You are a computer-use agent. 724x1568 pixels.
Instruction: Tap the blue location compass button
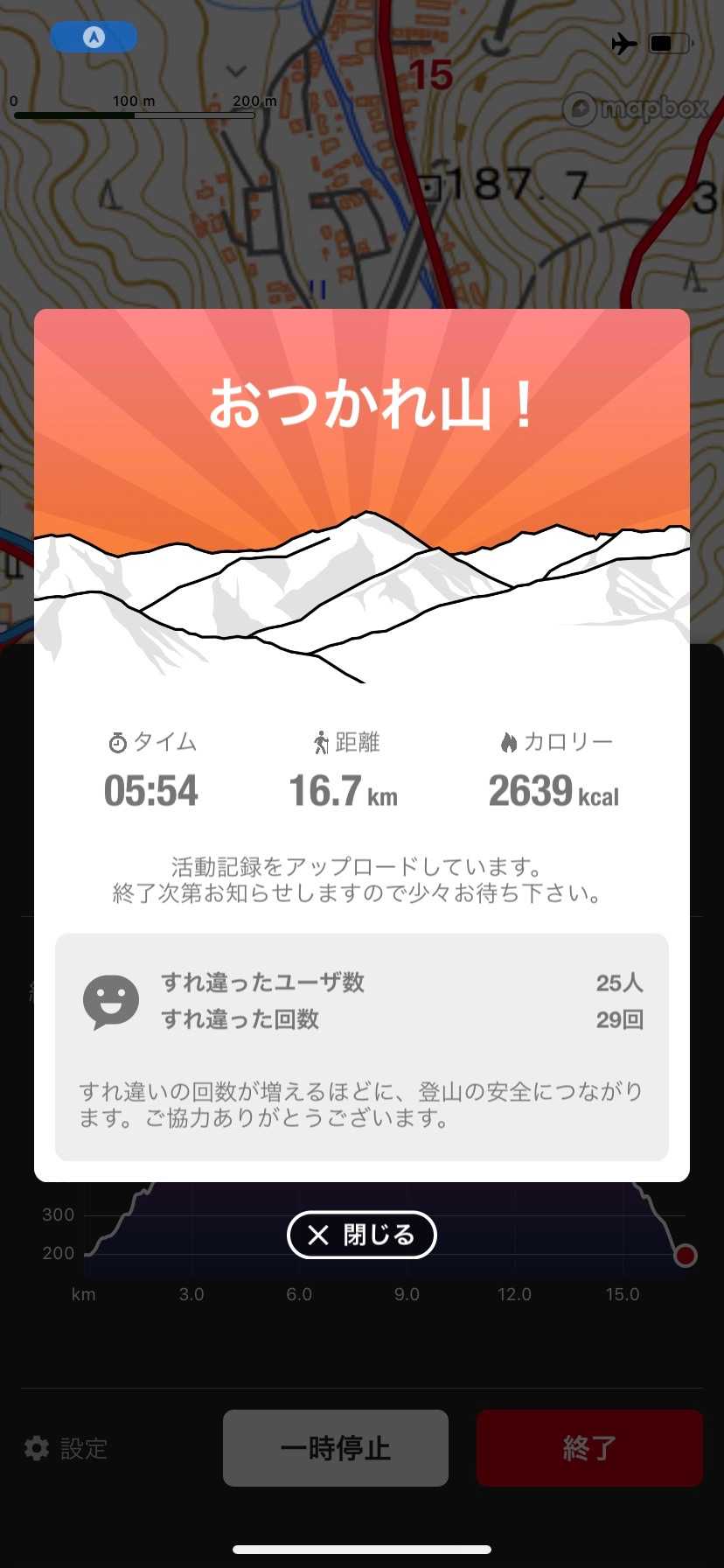(x=94, y=37)
